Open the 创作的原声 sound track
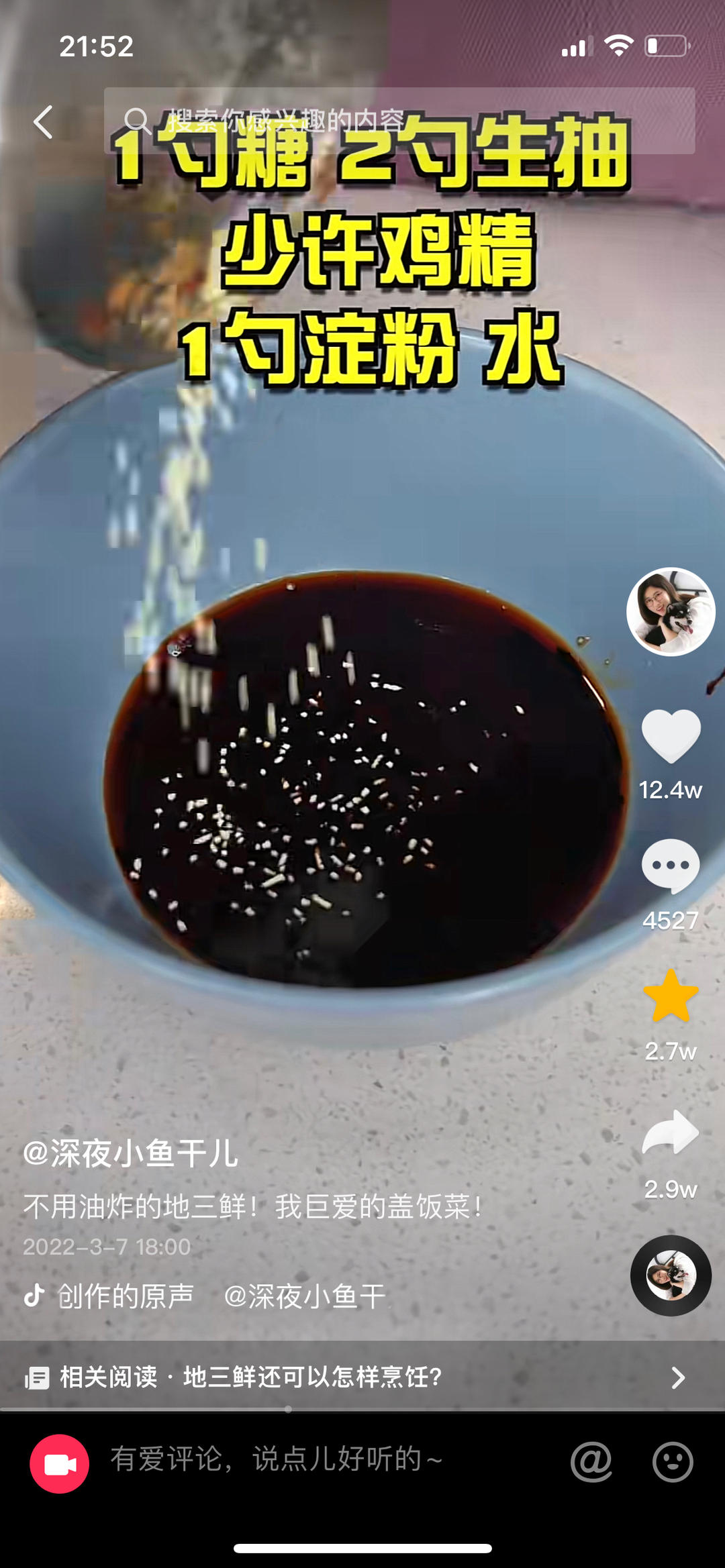The width and height of the screenshot is (725, 1568). 126,1296
